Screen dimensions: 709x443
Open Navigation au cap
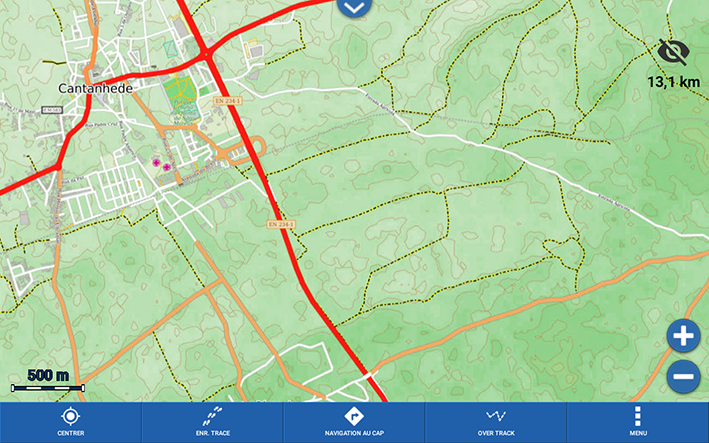click(x=354, y=422)
